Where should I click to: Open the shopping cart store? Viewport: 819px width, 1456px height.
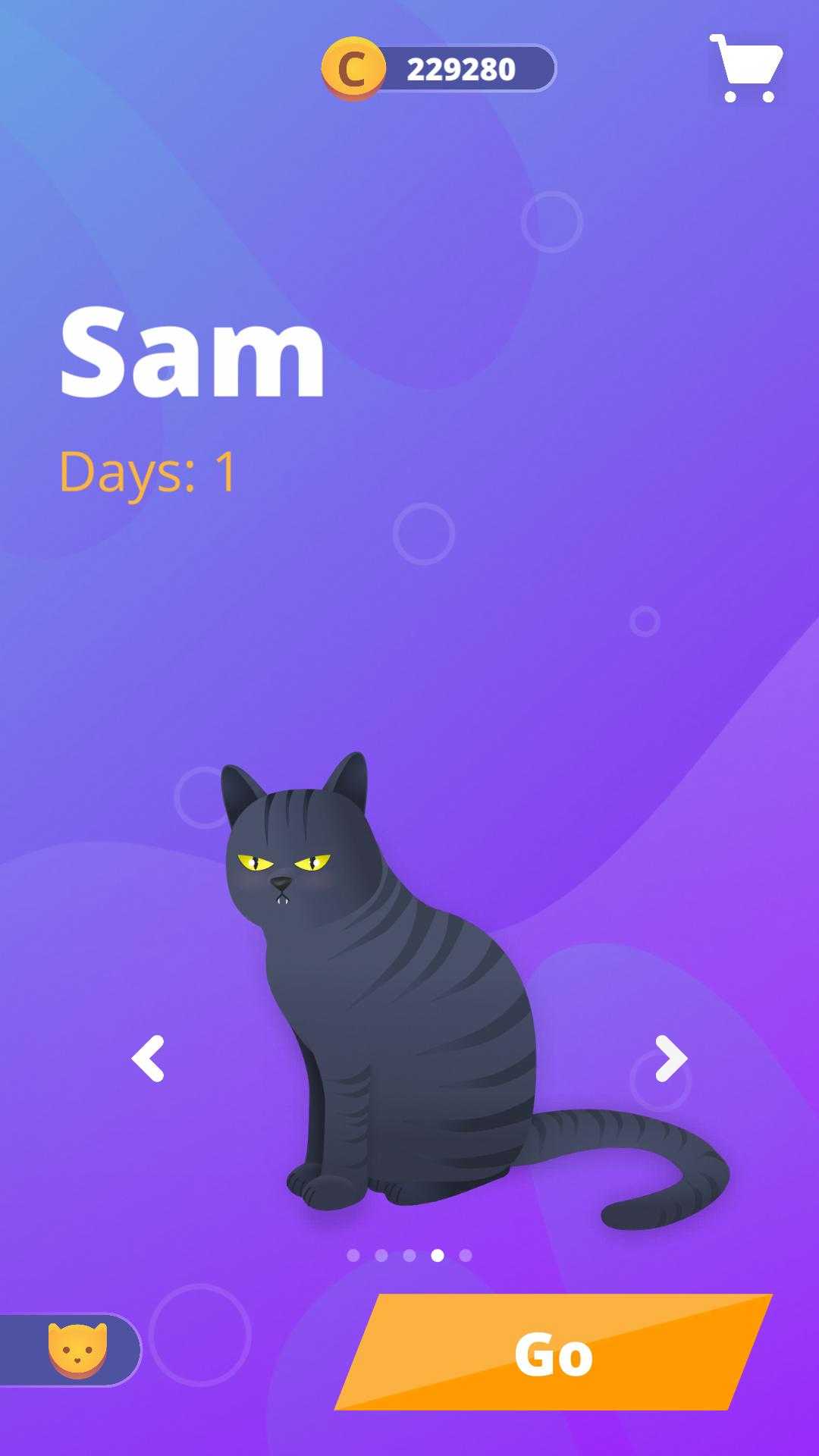pyautogui.click(x=746, y=68)
